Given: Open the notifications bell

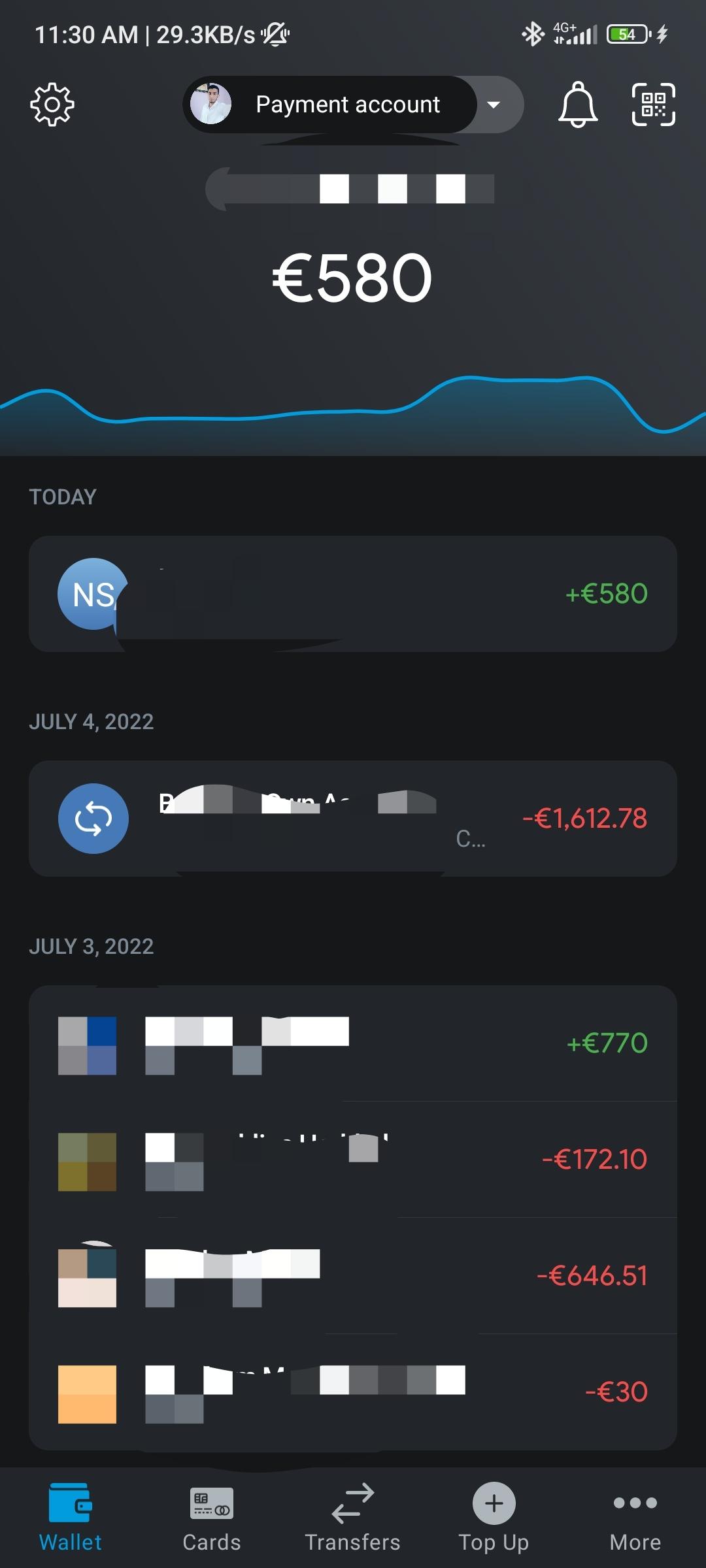Looking at the screenshot, I should (x=578, y=105).
